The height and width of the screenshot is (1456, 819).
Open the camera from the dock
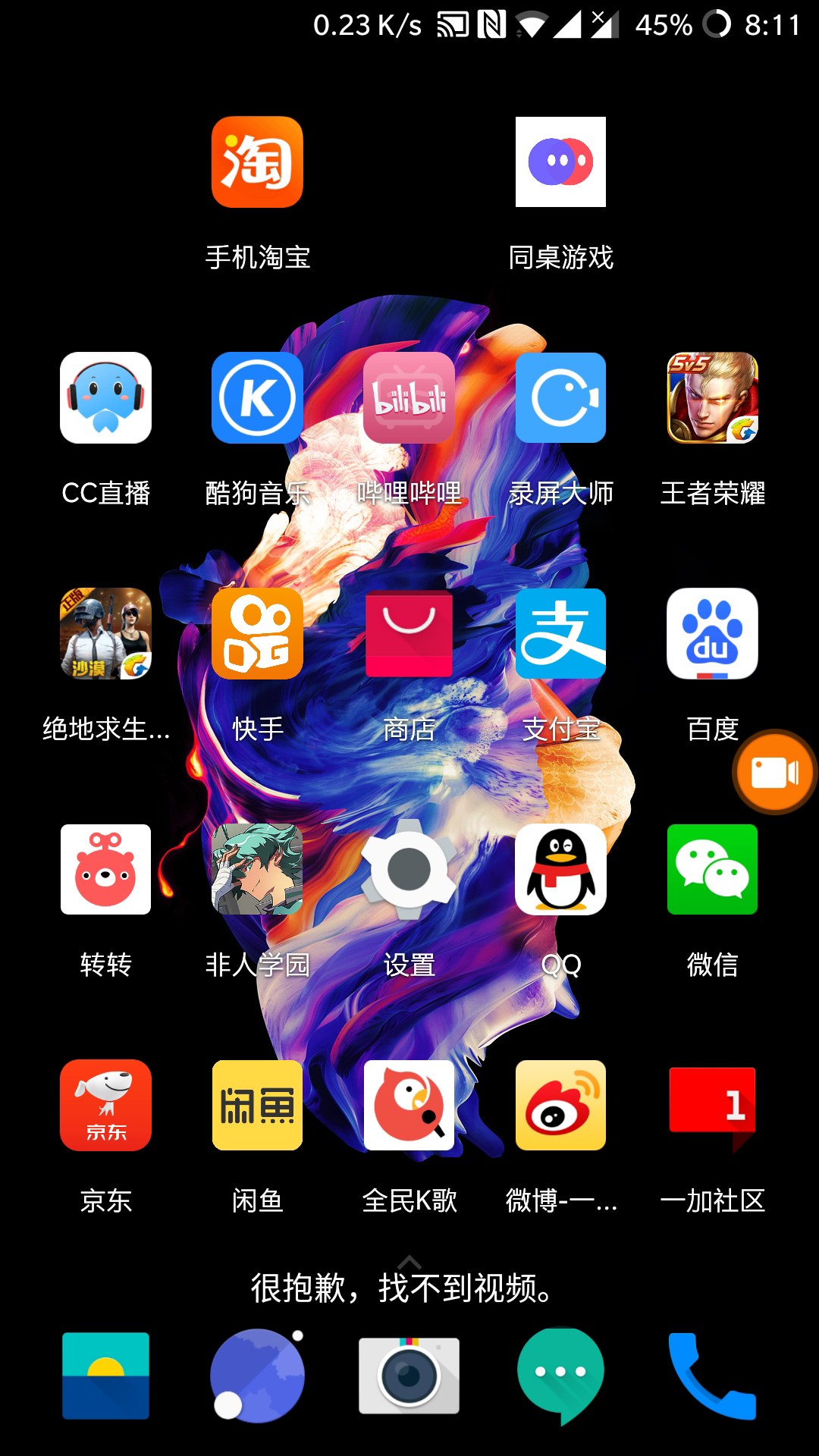409,1376
